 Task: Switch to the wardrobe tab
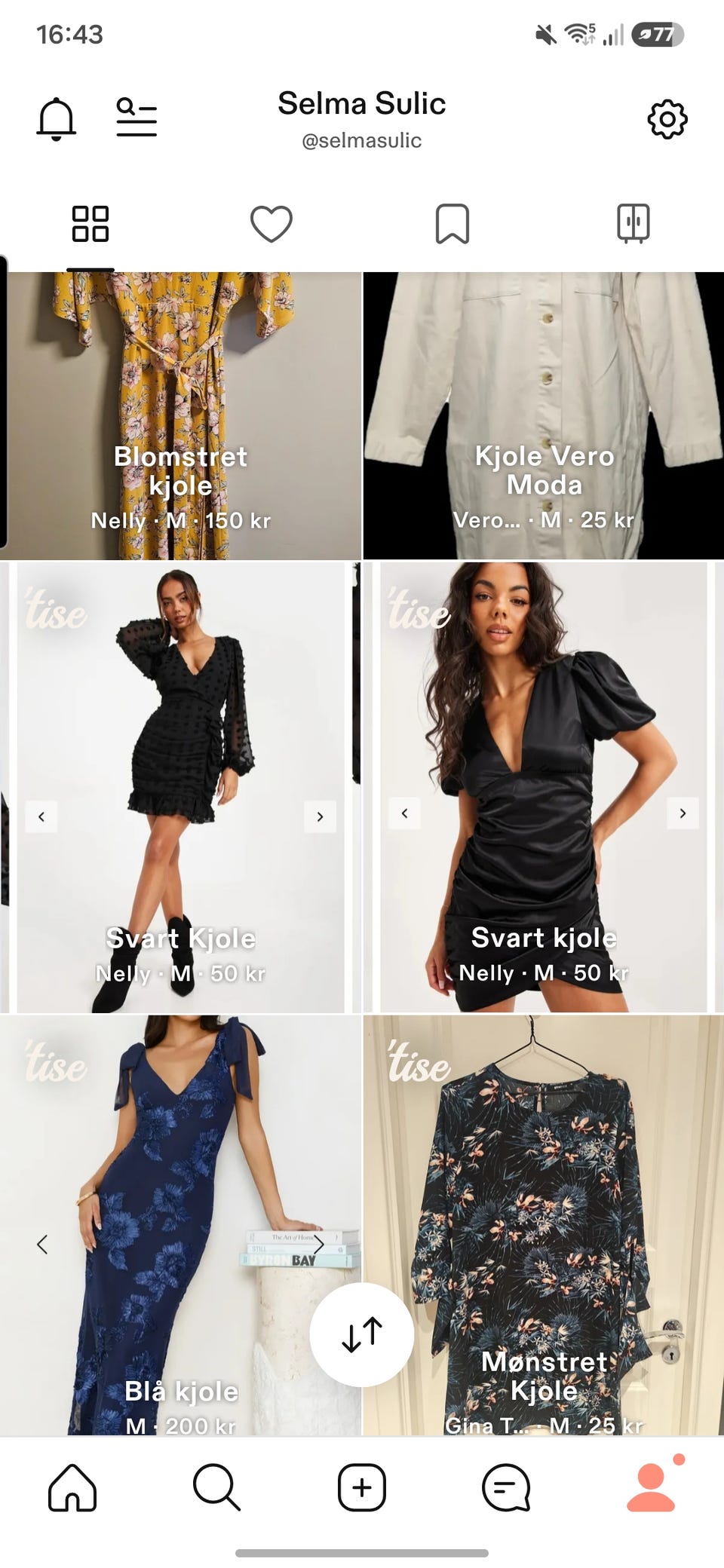[633, 223]
